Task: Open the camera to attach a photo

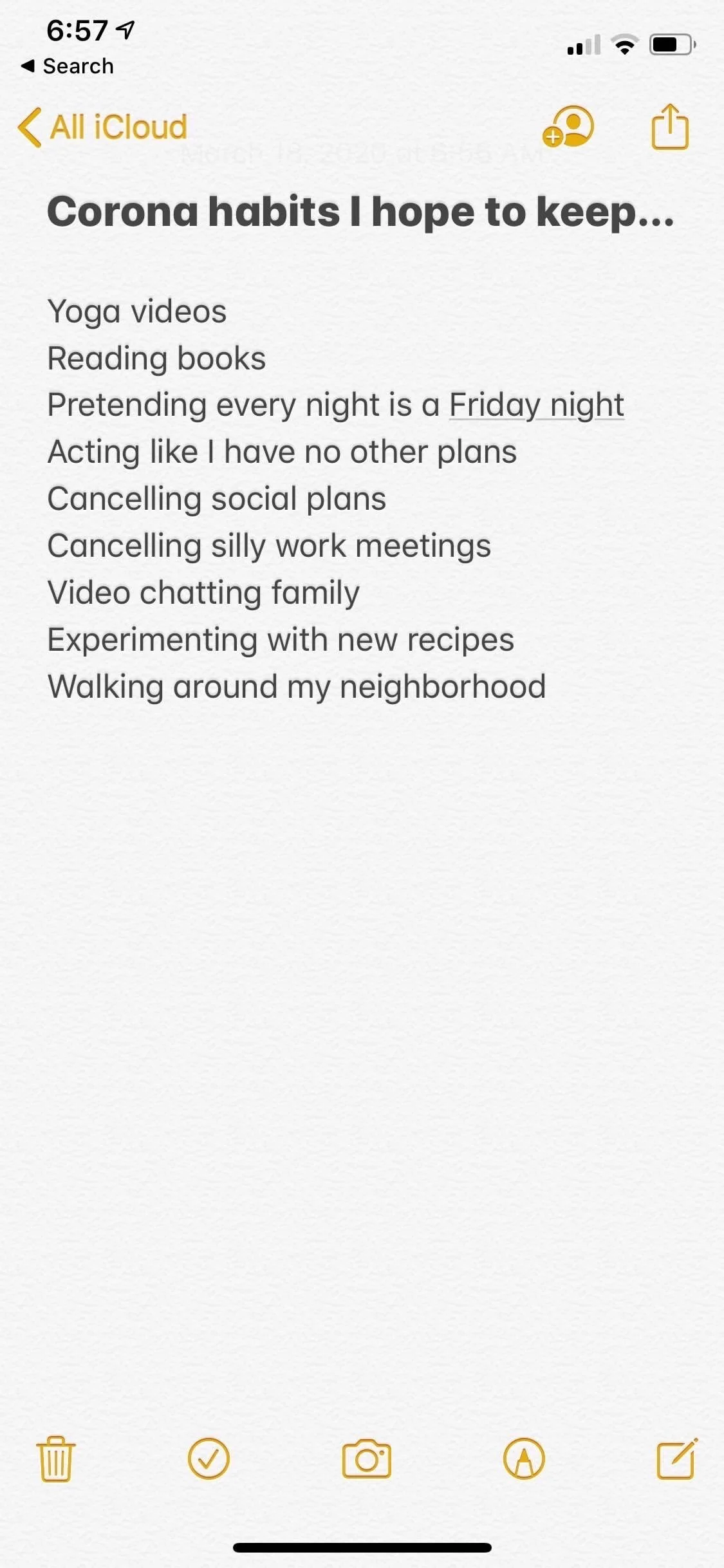Action: tap(366, 1459)
